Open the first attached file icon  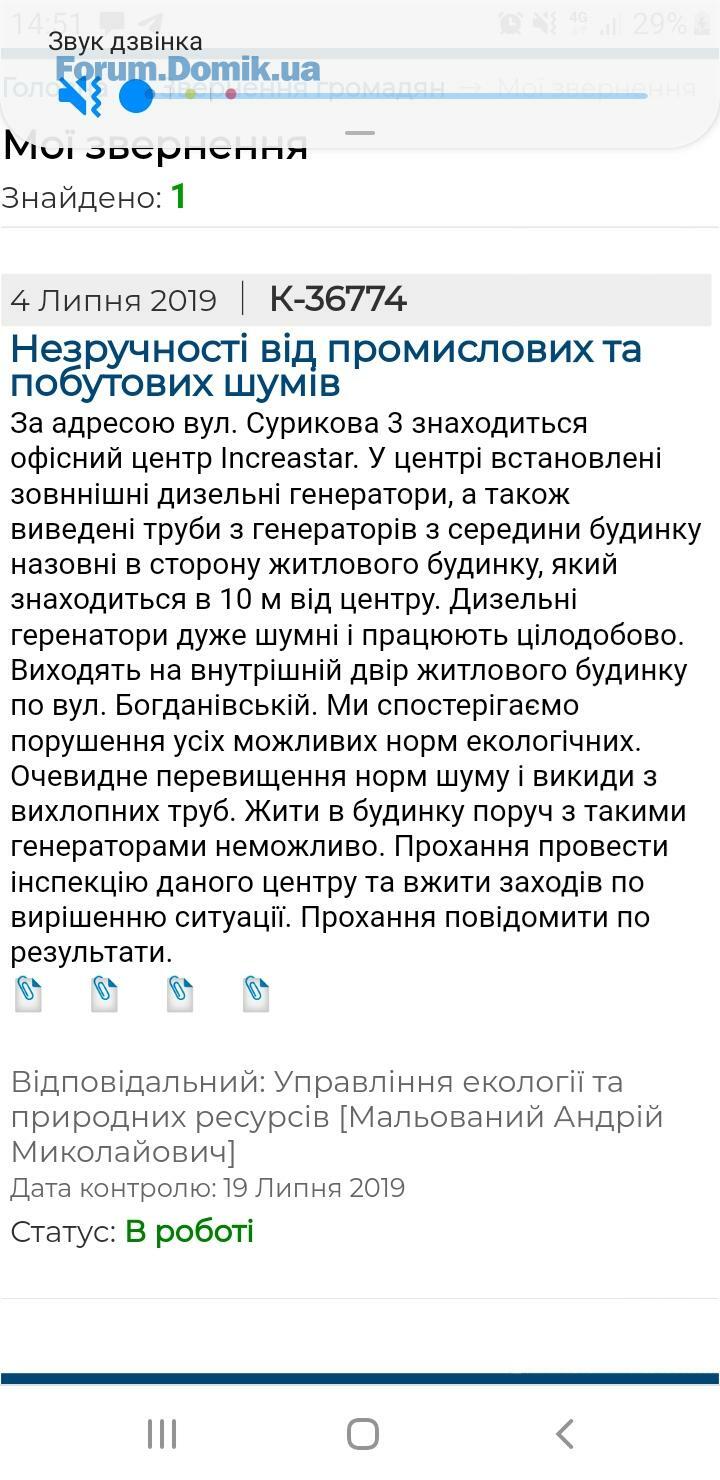point(29,993)
